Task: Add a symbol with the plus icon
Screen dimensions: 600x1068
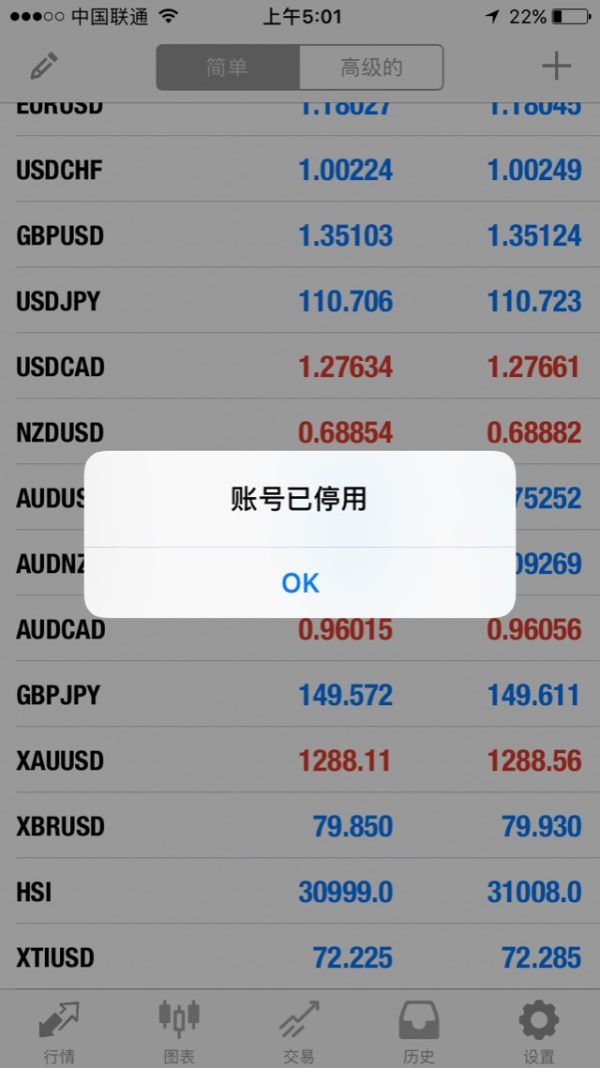Action: pyautogui.click(x=556, y=66)
